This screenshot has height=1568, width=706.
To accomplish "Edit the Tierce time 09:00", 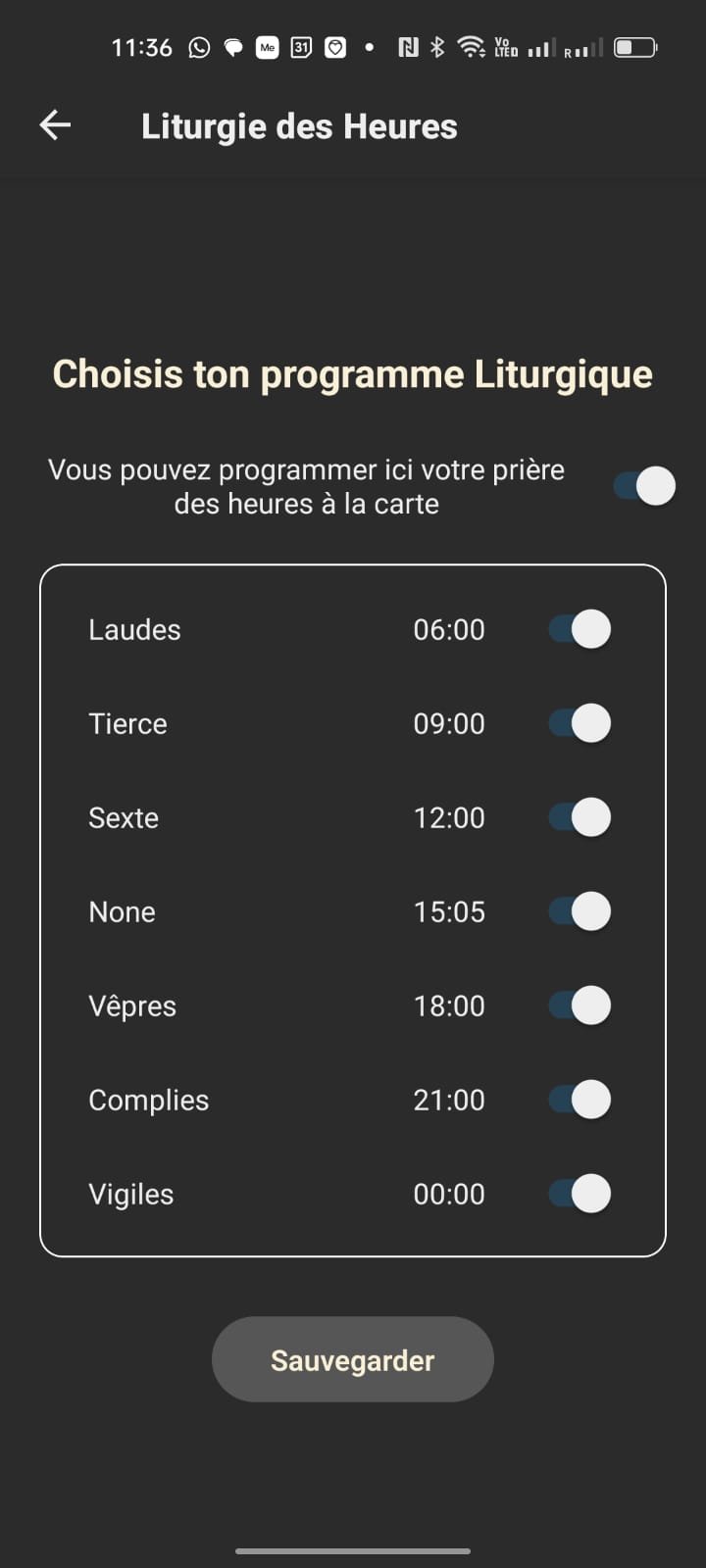I will point(449,723).
